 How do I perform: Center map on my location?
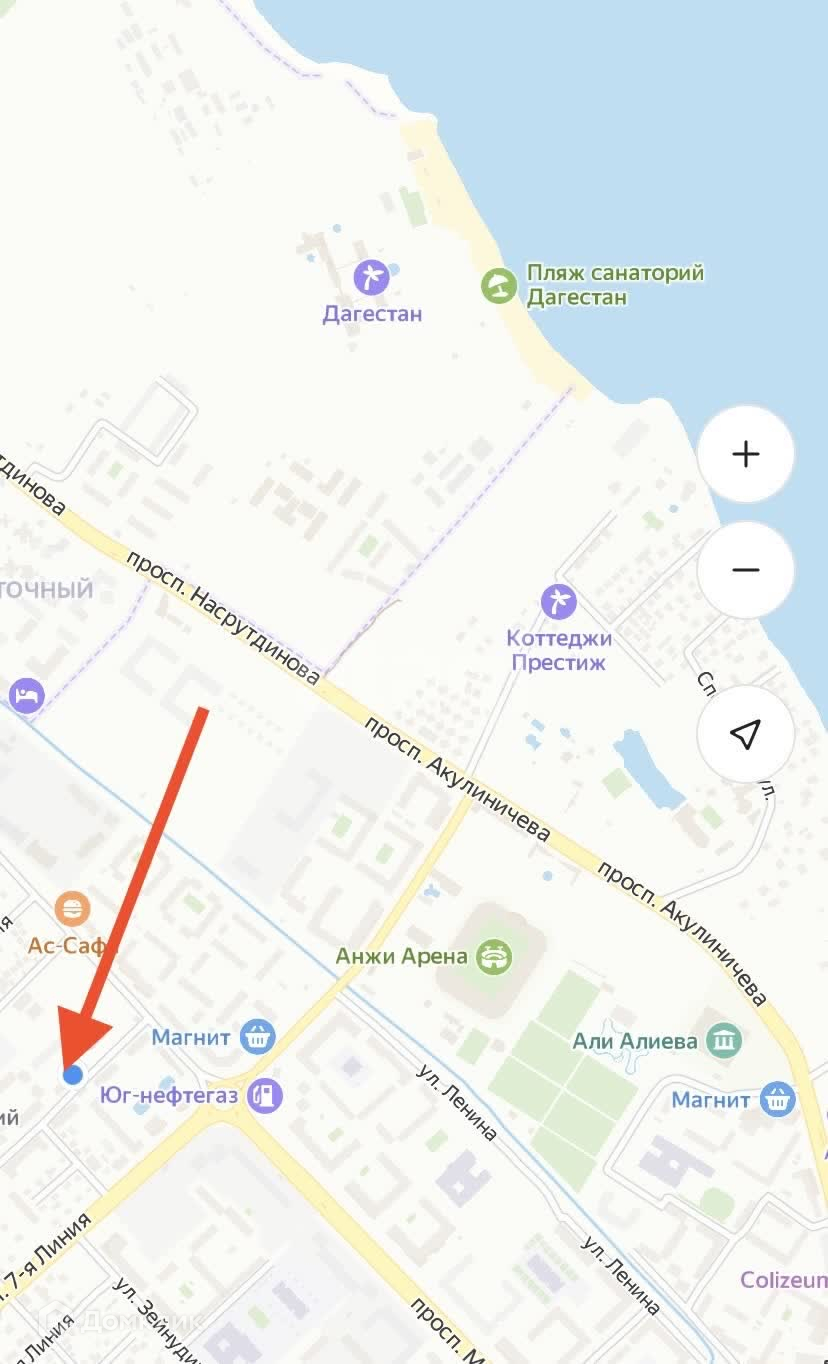(745, 734)
